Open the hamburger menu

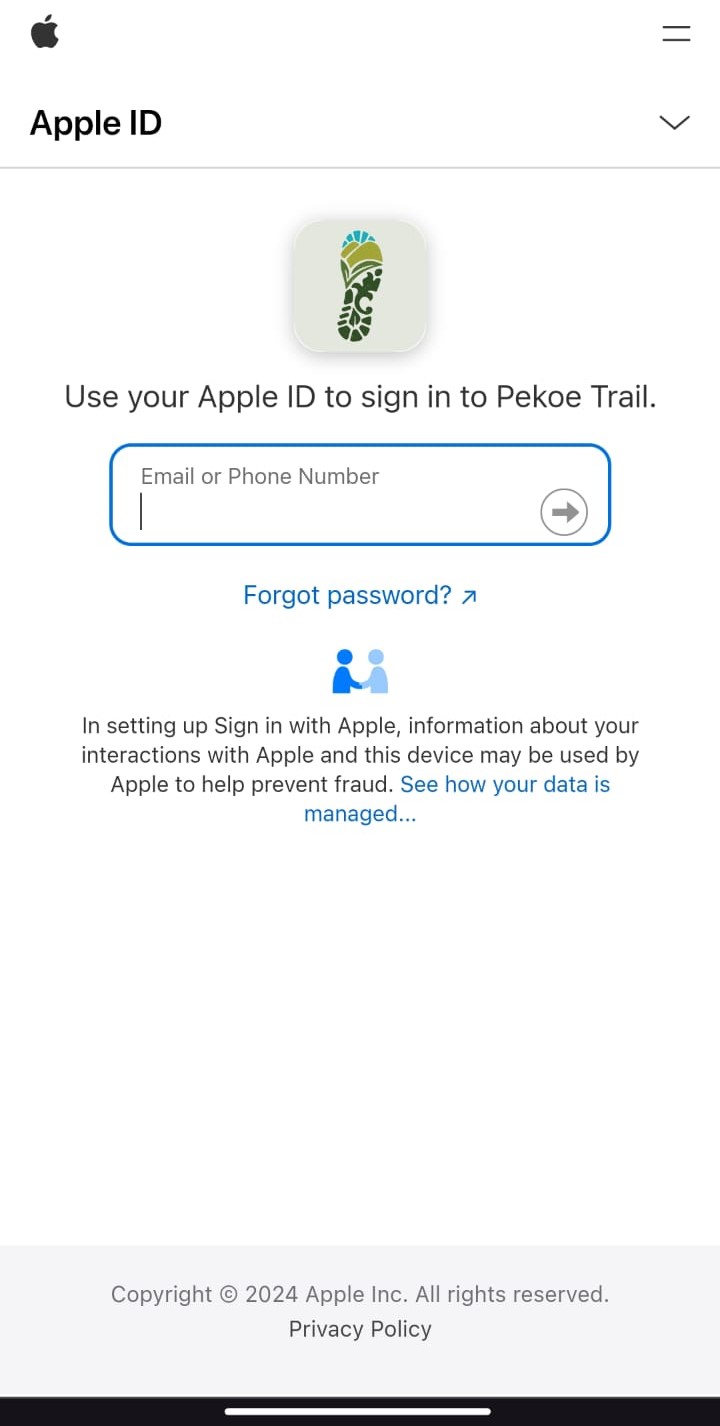(676, 34)
